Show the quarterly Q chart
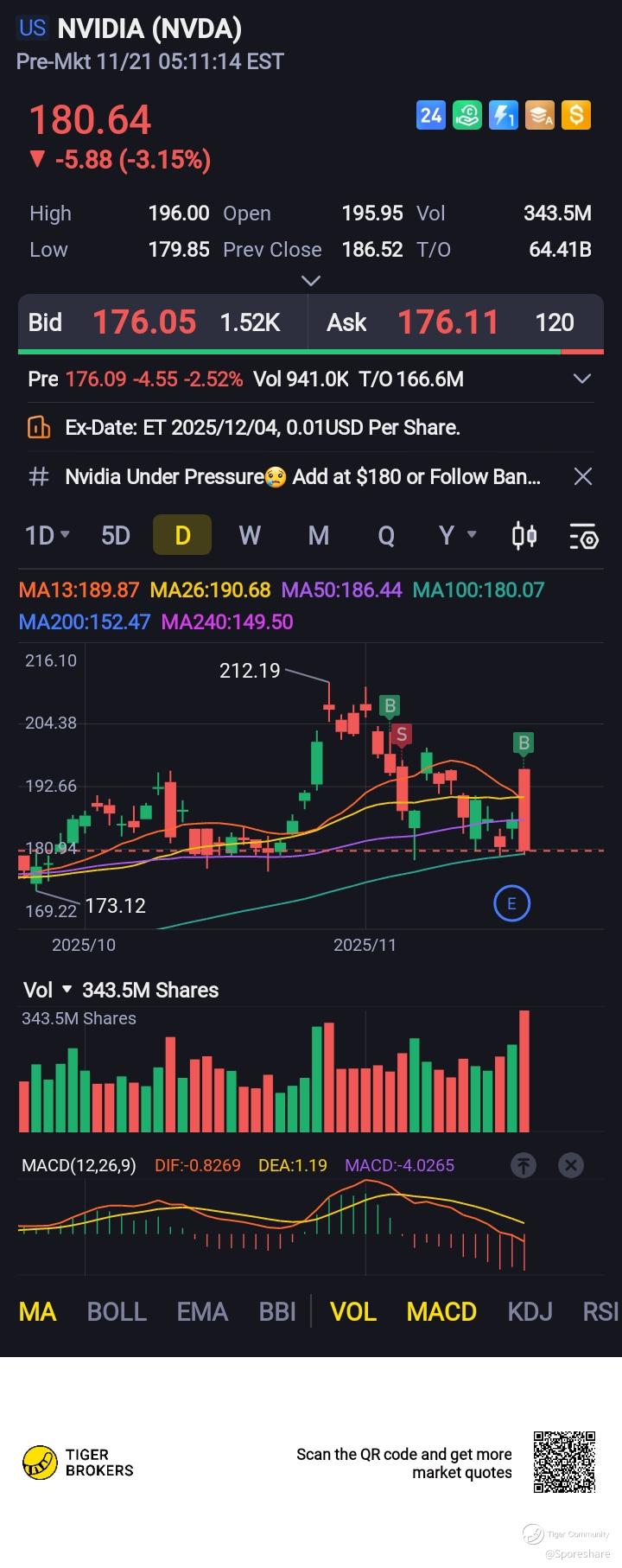This screenshot has width=622, height=1568. coord(386,536)
